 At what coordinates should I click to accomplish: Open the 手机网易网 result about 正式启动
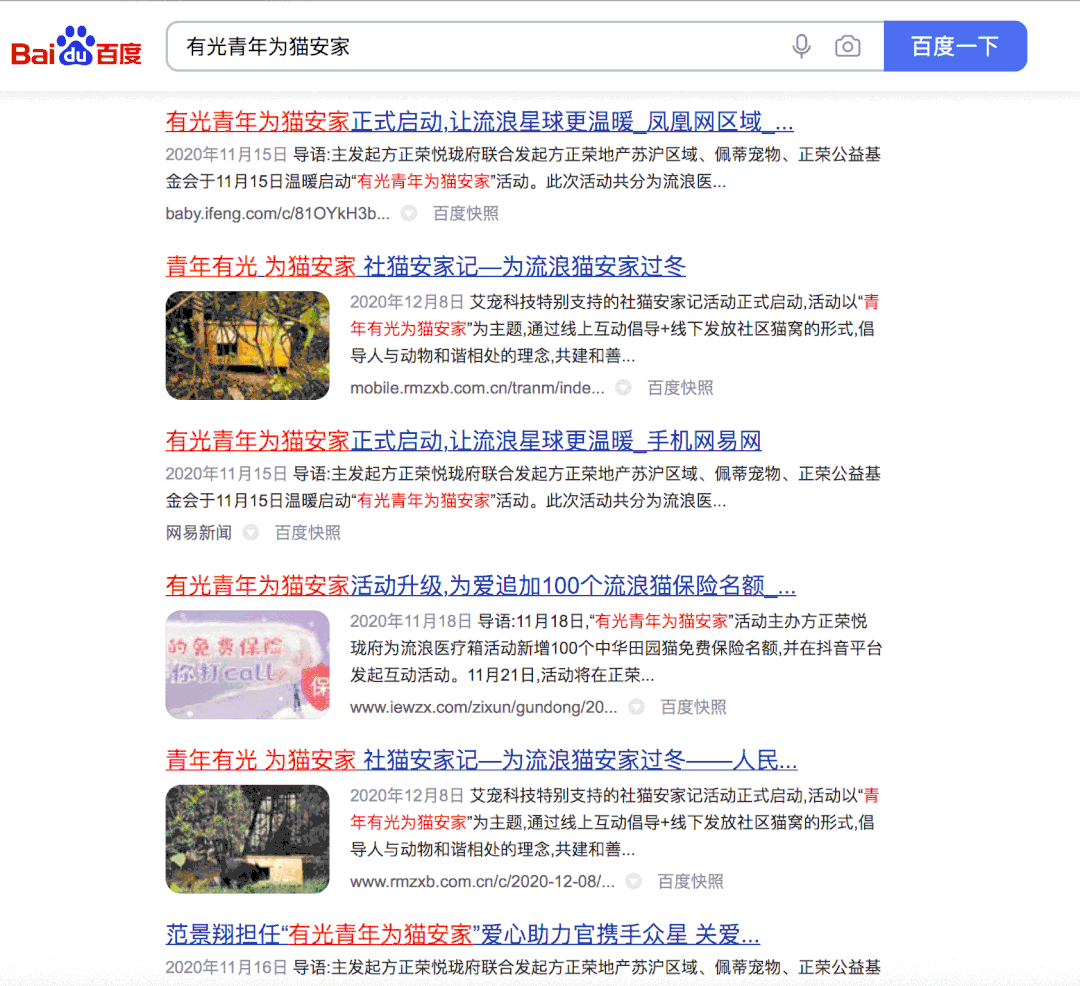pyautogui.click(x=463, y=441)
